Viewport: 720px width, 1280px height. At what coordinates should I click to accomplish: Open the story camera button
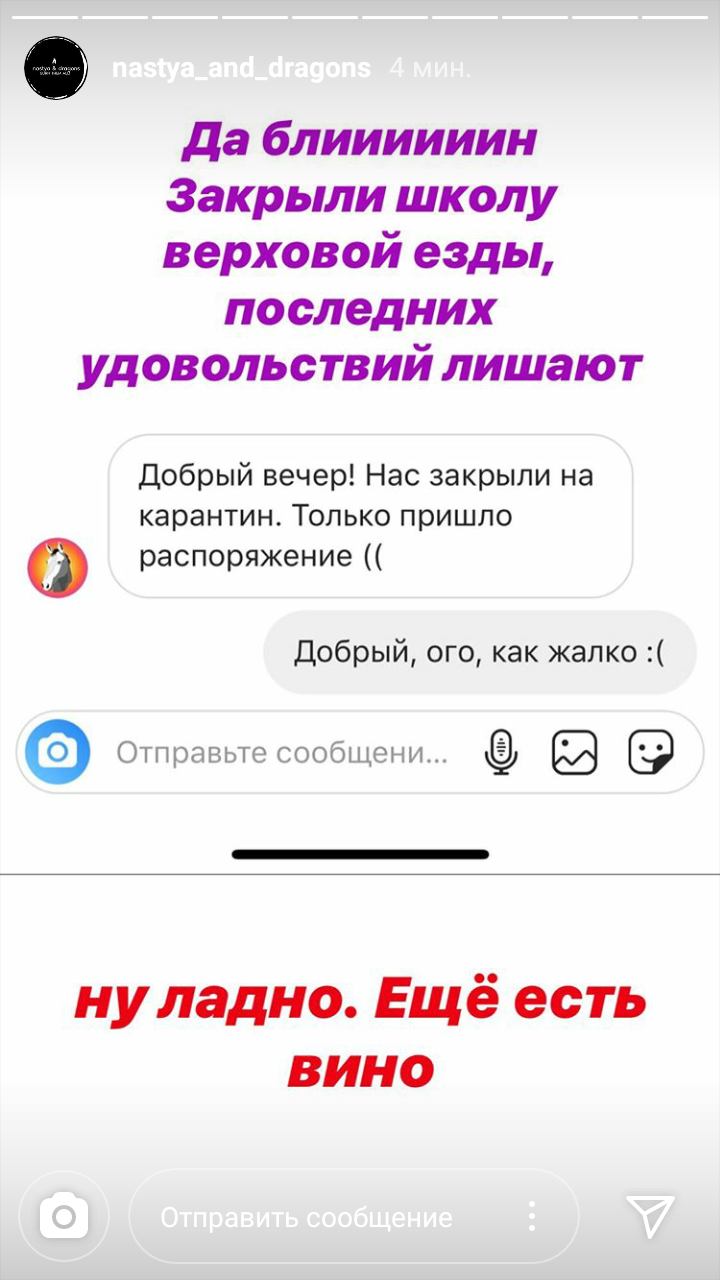tap(64, 1216)
